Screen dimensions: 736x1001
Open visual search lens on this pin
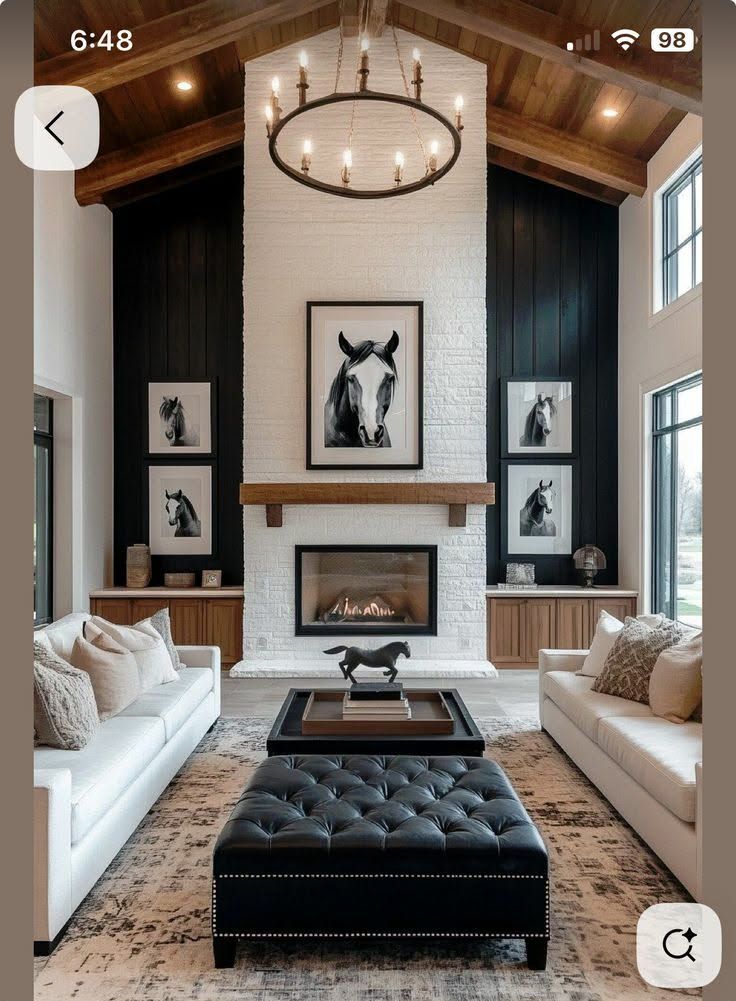[679, 945]
